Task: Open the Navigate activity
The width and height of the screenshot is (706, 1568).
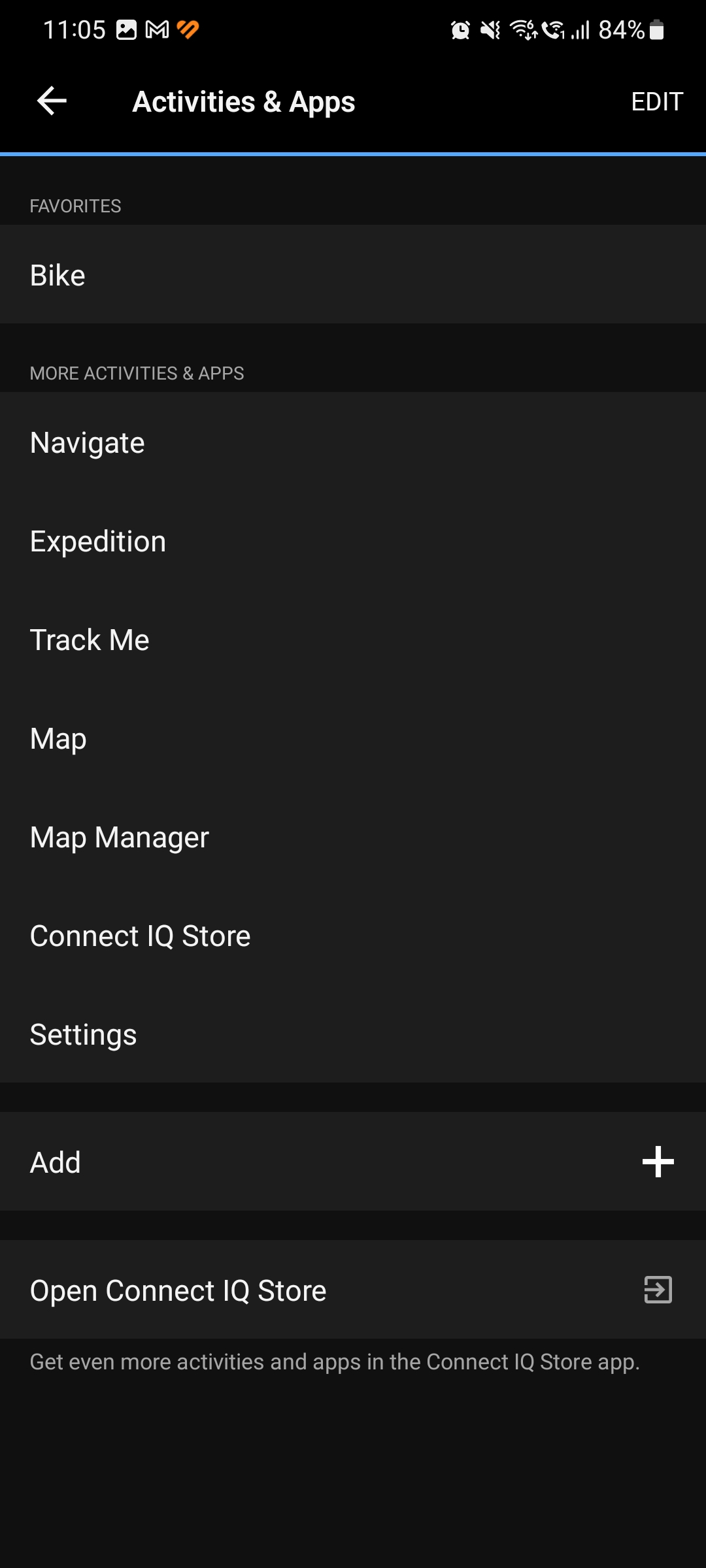Action: (353, 442)
